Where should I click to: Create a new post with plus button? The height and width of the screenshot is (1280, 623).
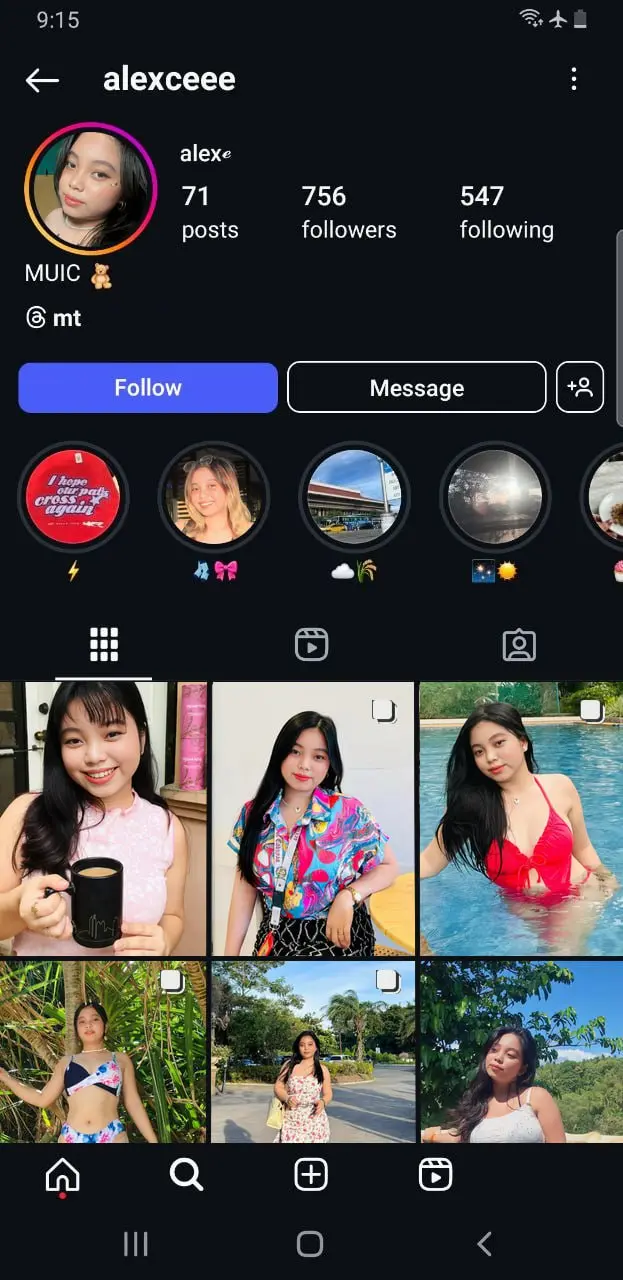point(311,1175)
